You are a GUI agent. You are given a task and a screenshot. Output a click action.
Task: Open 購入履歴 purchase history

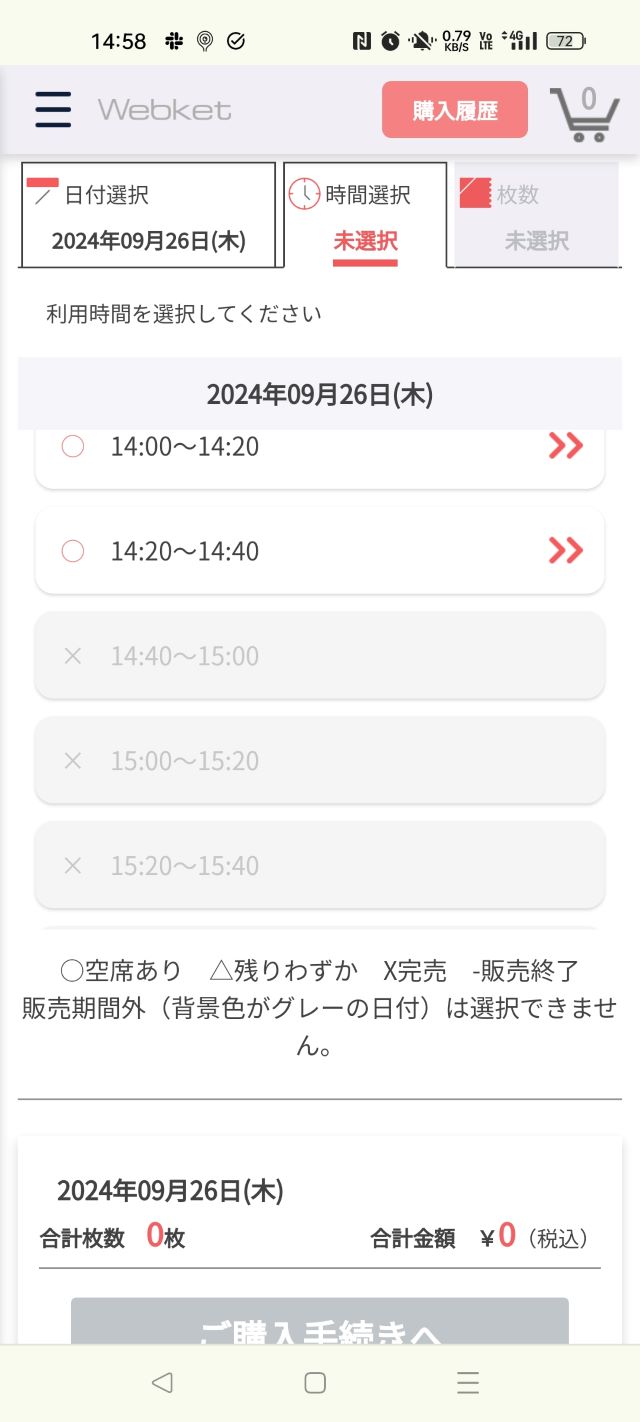(455, 110)
